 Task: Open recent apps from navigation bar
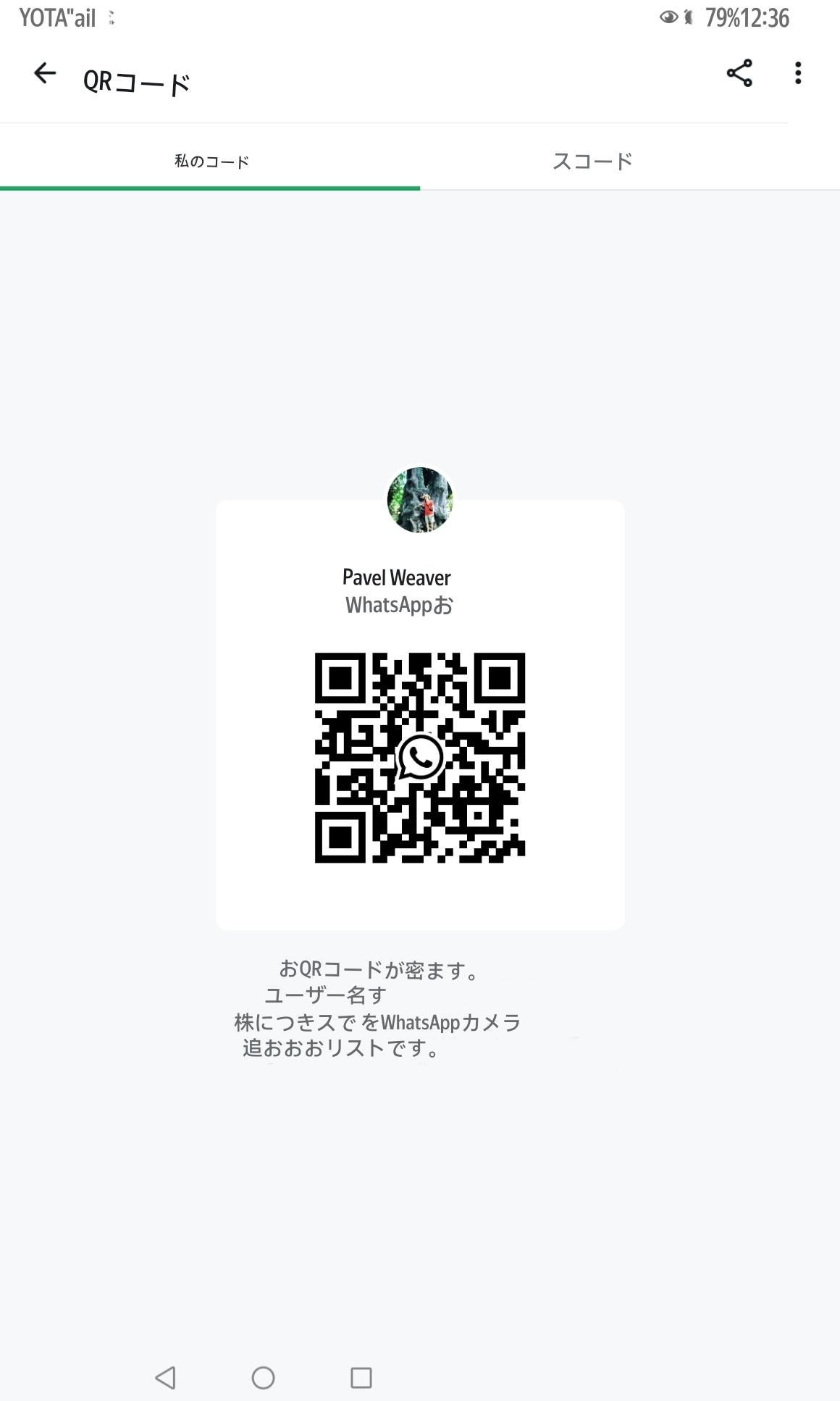coord(361,1377)
